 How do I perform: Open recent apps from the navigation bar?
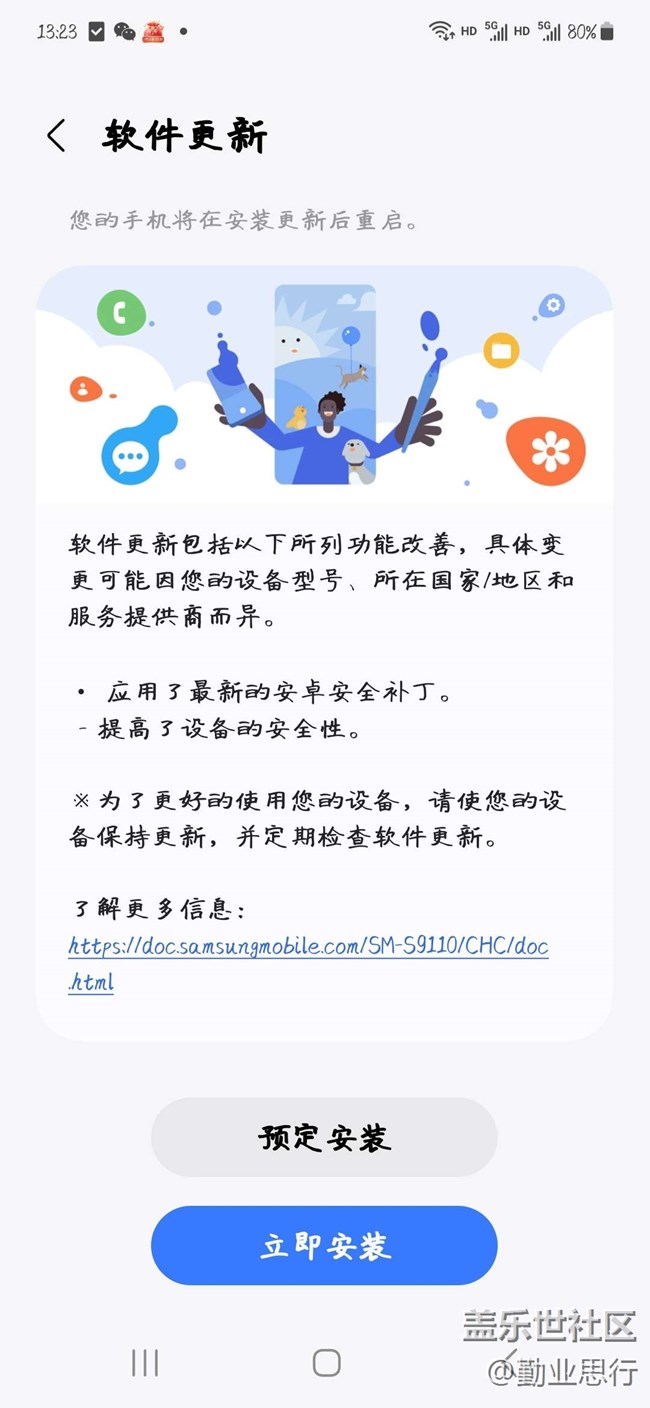[x=145, y=1362]
